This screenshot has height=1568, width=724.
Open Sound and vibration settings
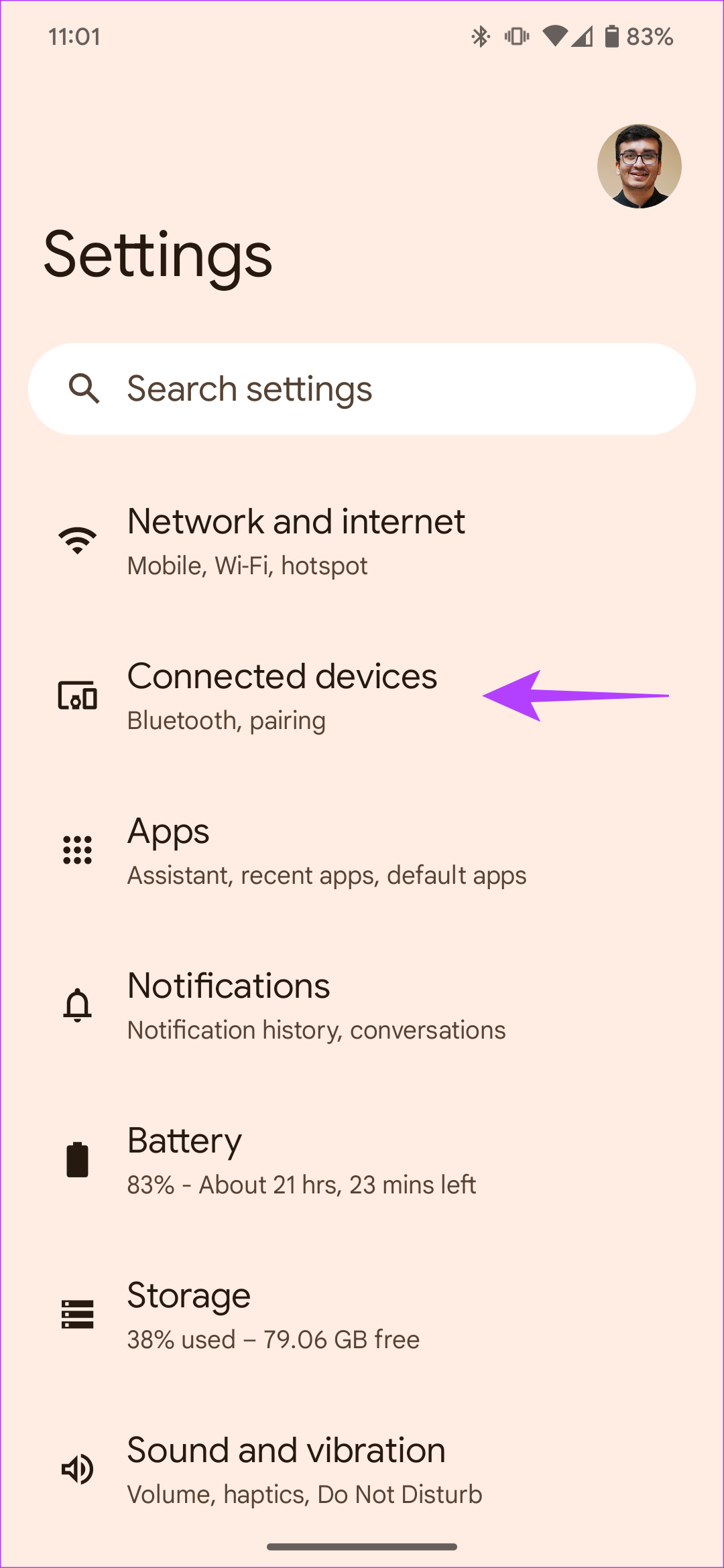pyautogui.click(x=362, y=1469)
